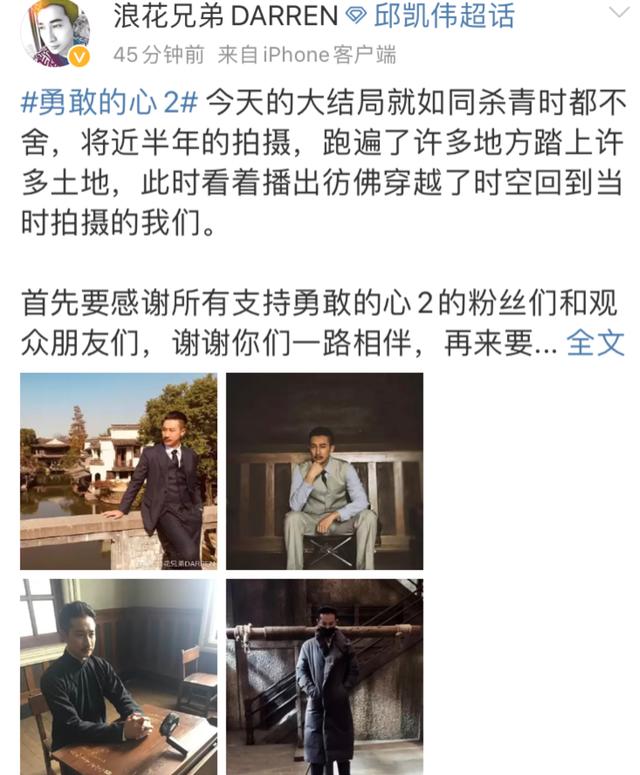Expand the post with 全文
Screen dimensions: 640x775
coord(595,343)
